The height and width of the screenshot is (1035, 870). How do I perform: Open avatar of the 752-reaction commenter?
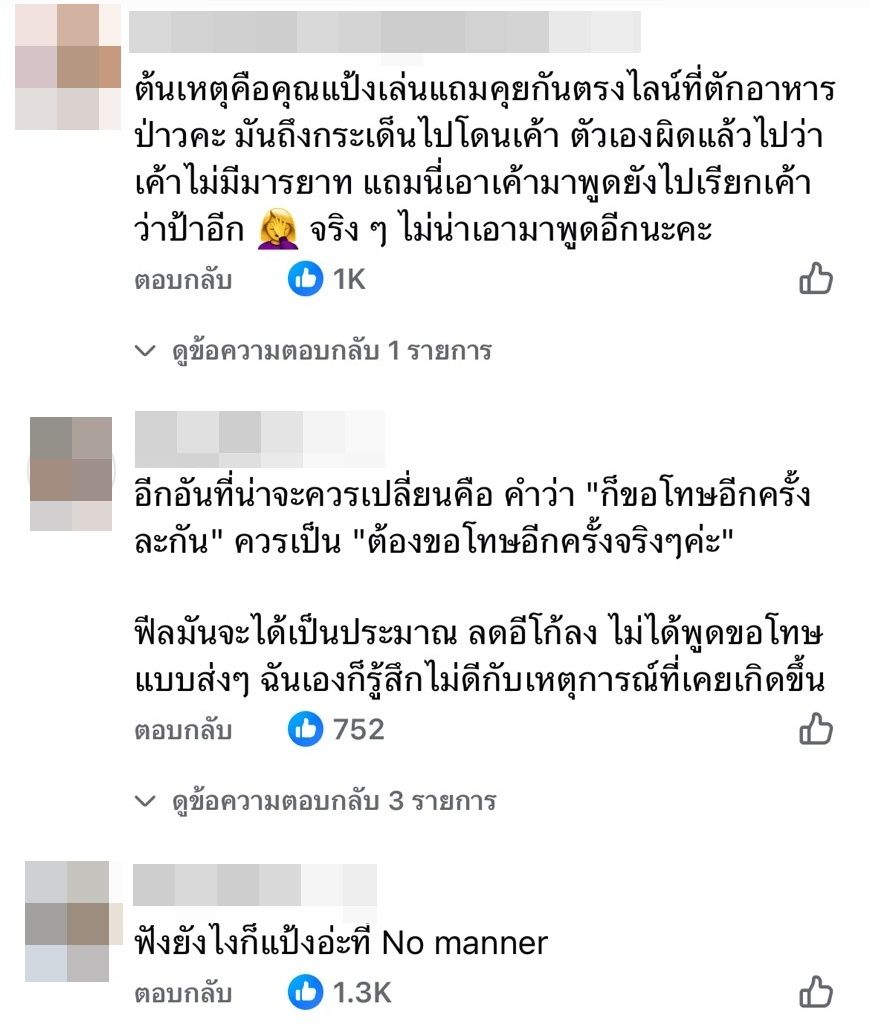(71, 473)
